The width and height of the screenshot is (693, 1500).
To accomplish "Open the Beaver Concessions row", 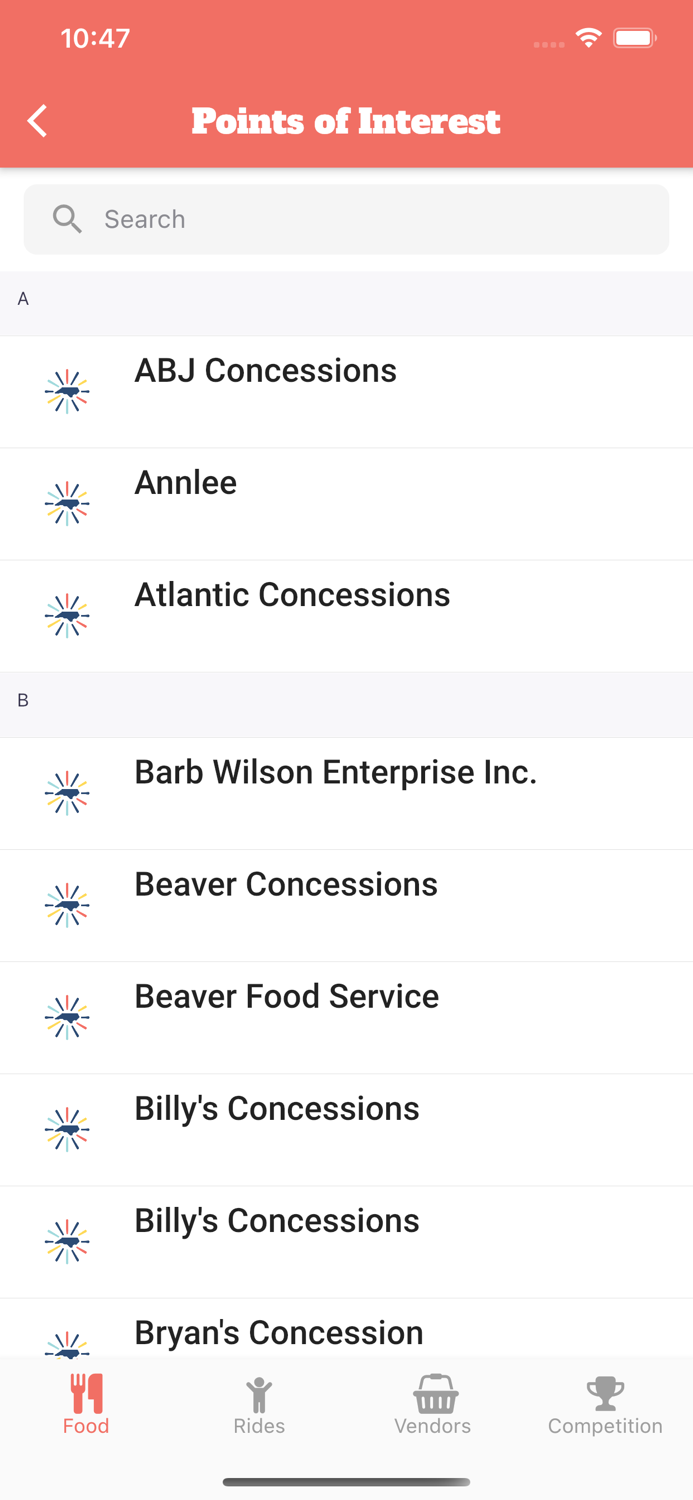I will (x=346, y=905).
